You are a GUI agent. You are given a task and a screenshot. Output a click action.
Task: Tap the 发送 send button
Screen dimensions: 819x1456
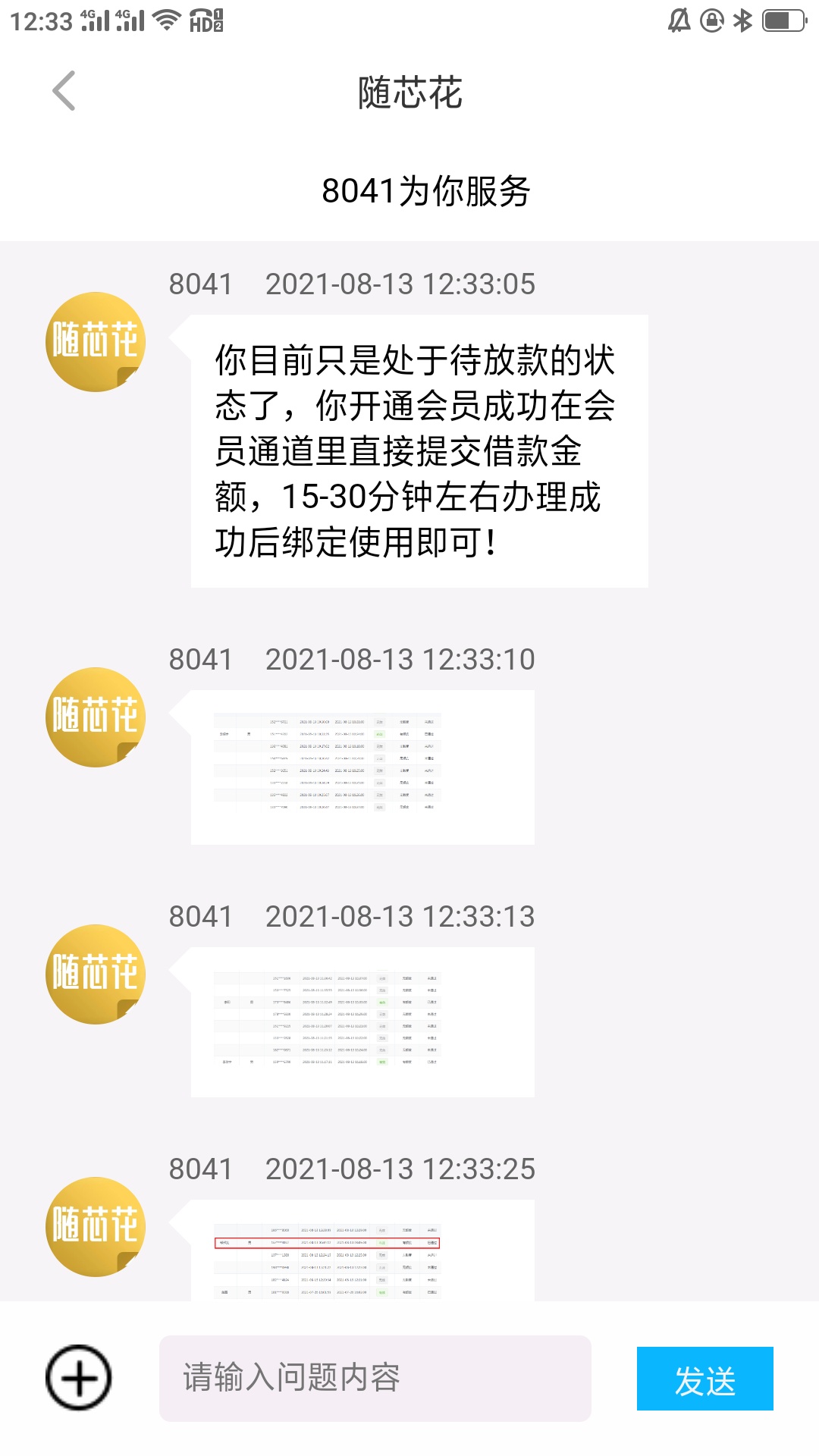pyautogui.click(x=705, y=1379)
